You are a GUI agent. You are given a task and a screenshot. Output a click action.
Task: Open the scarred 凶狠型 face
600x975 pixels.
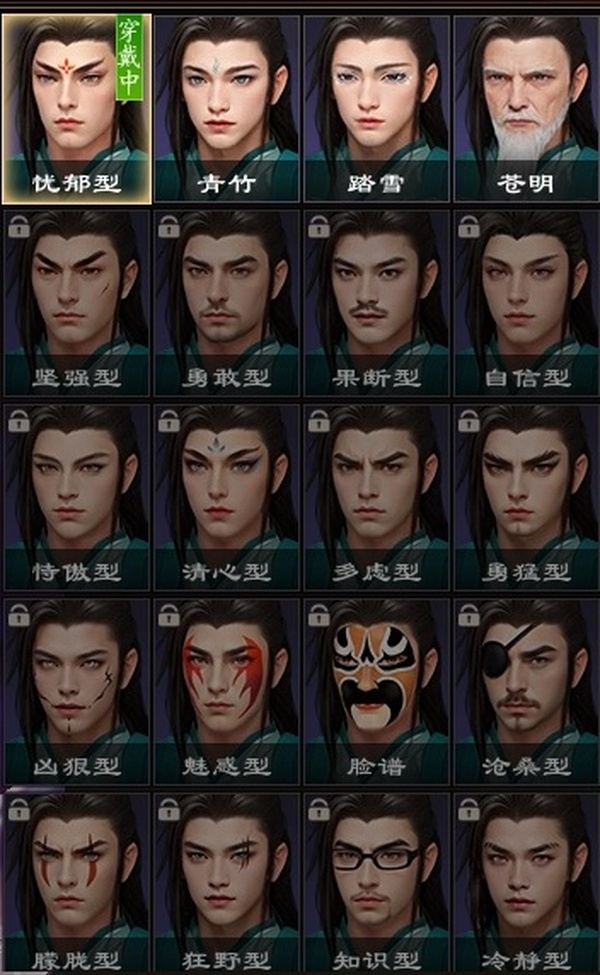tap(77, 691)
